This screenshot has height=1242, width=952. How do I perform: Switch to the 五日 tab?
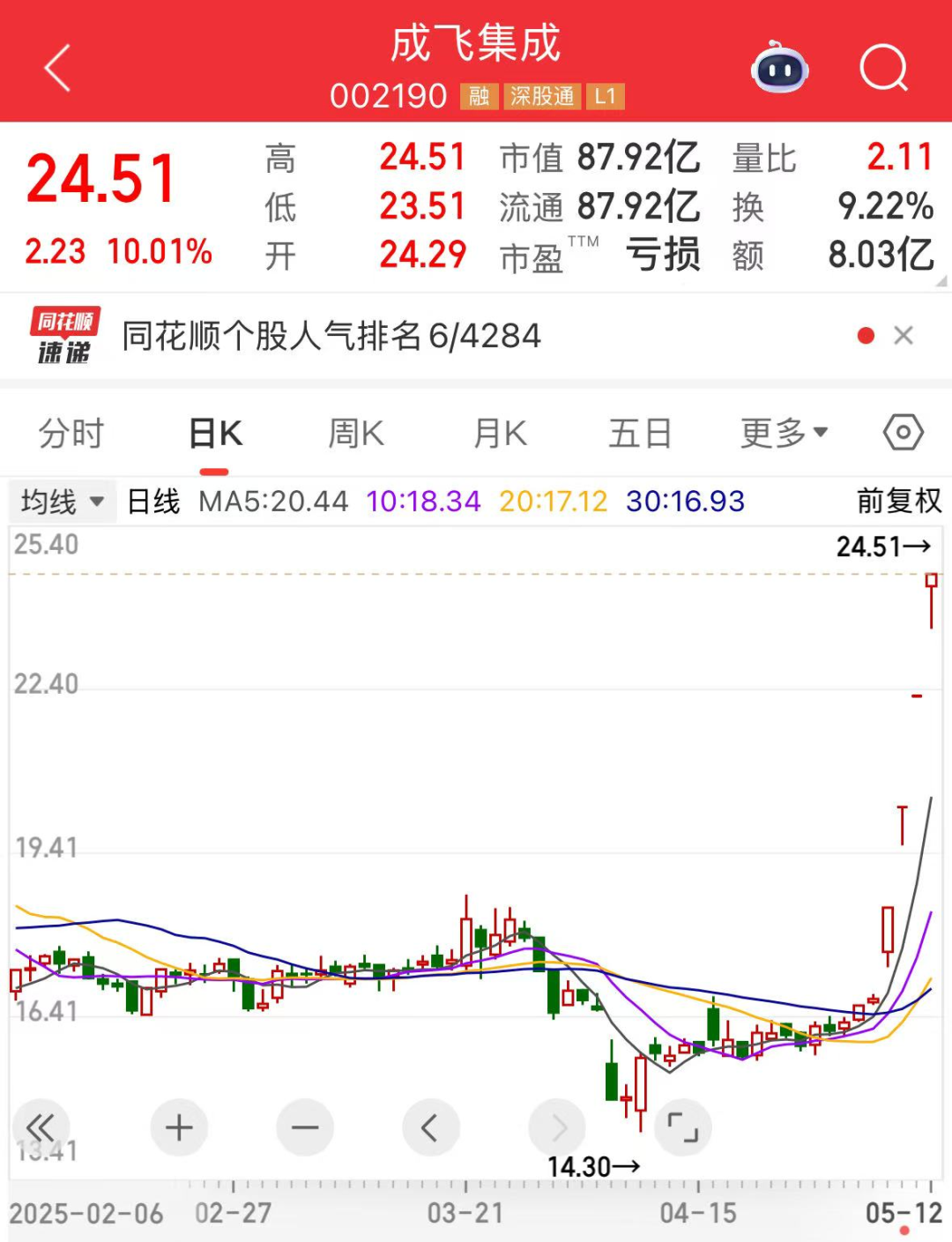(640, 434)
